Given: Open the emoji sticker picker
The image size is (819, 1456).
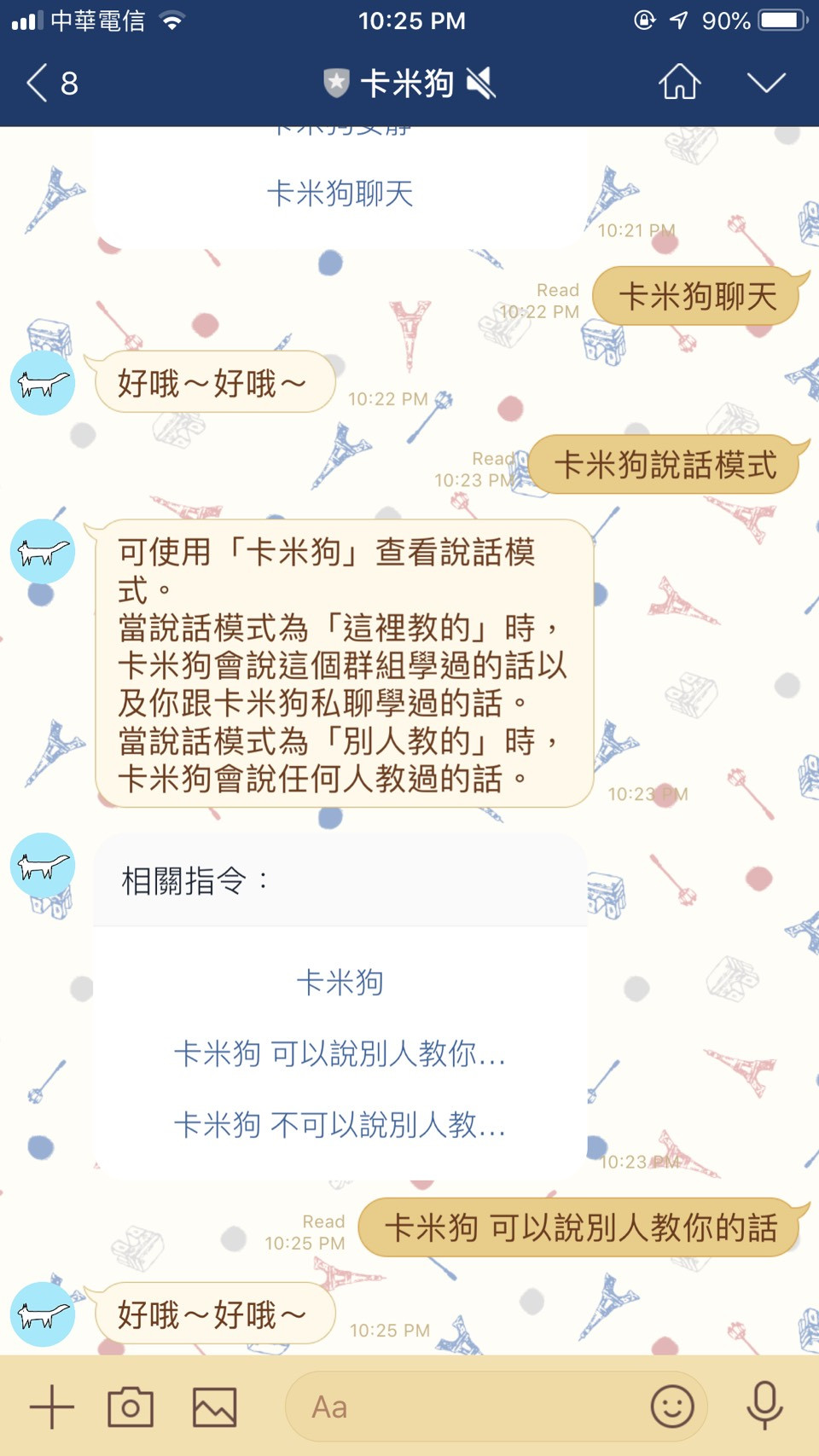Looking at the screenshot, I should pyautogui.click(x=672, y=1407).
